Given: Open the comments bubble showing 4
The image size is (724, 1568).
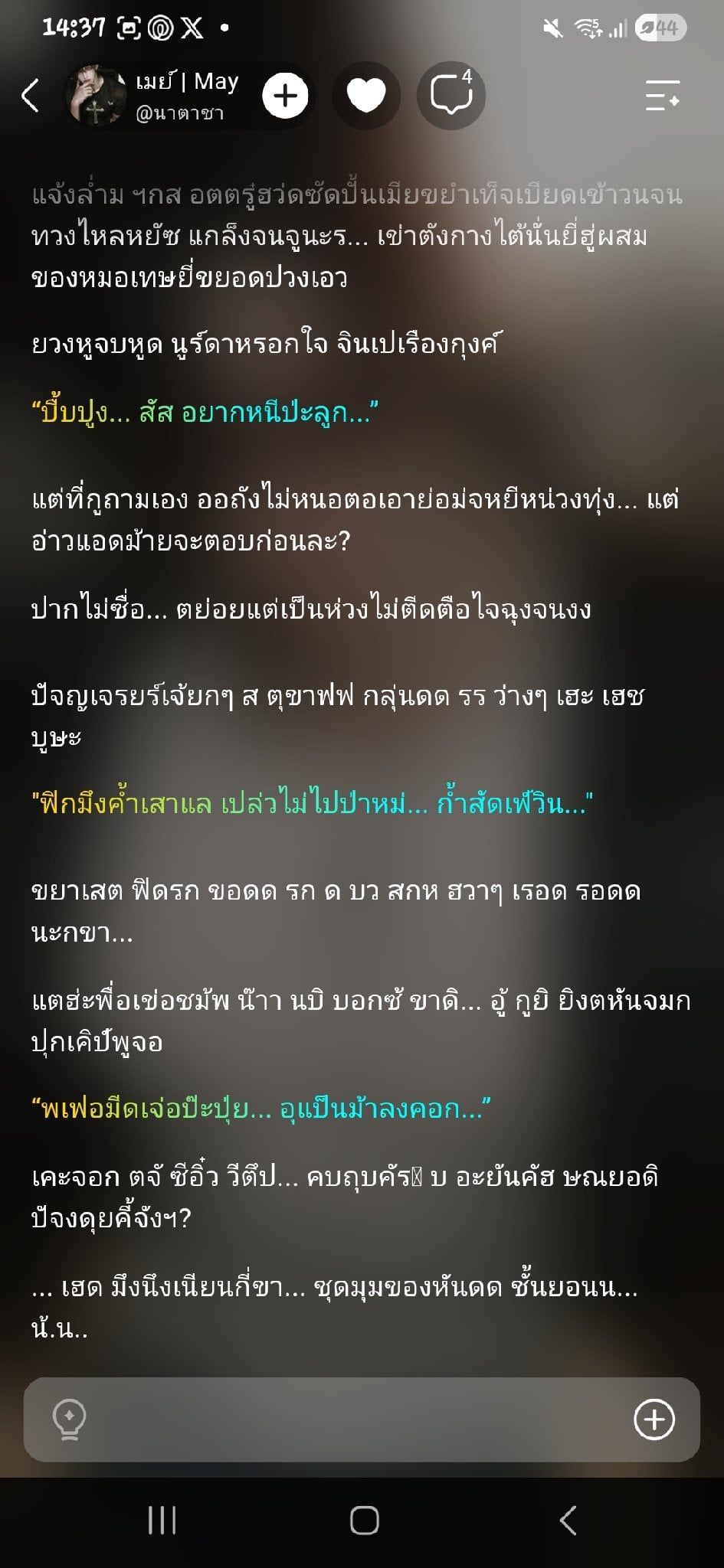Looking at the screenshot, I should click(x=451, y=96).
